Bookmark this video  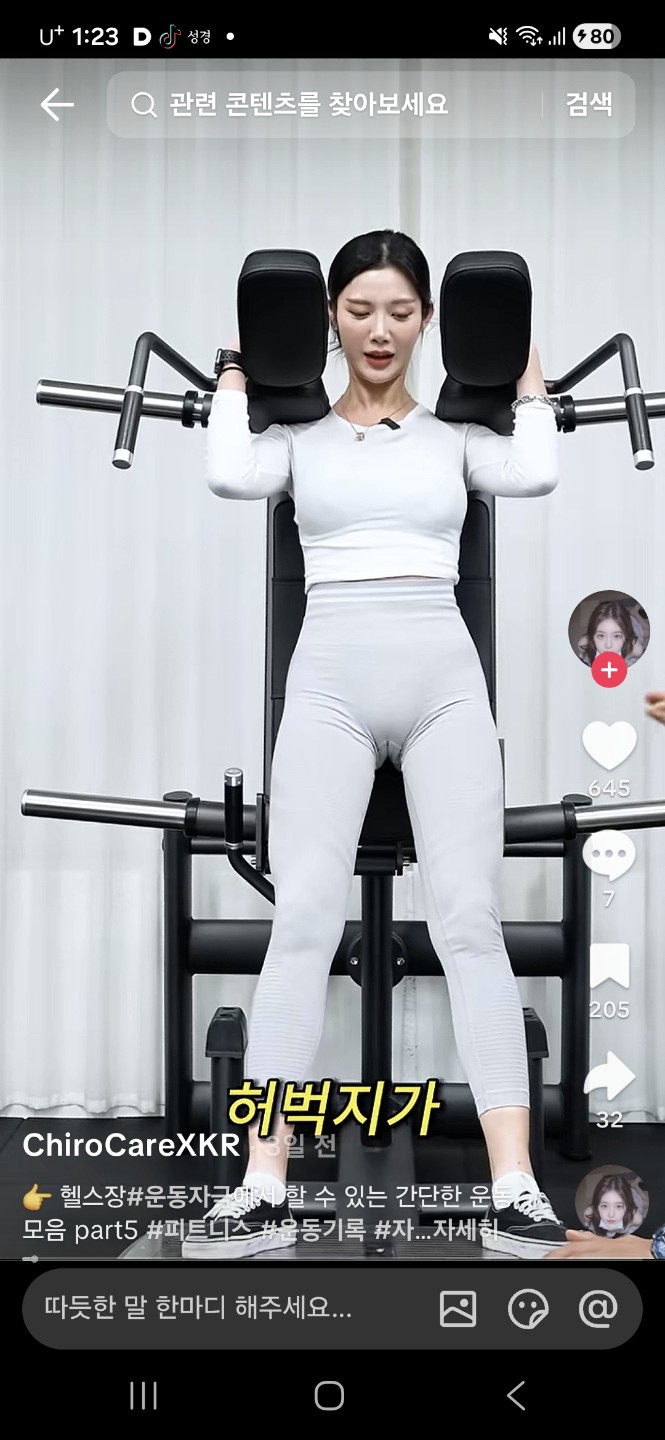pyautogui.click(x=609, y=967)
